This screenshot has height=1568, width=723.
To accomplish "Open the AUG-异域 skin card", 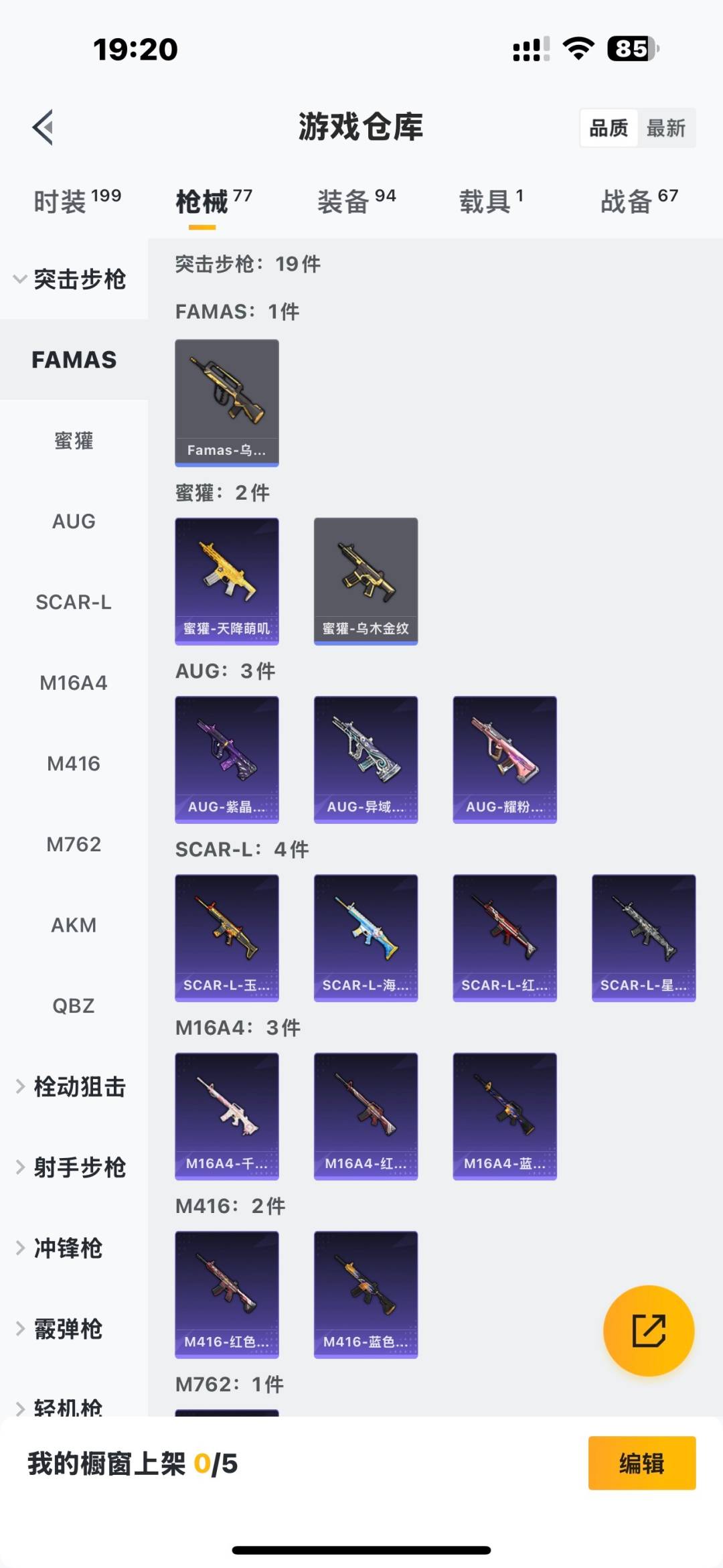I will 366,758.
